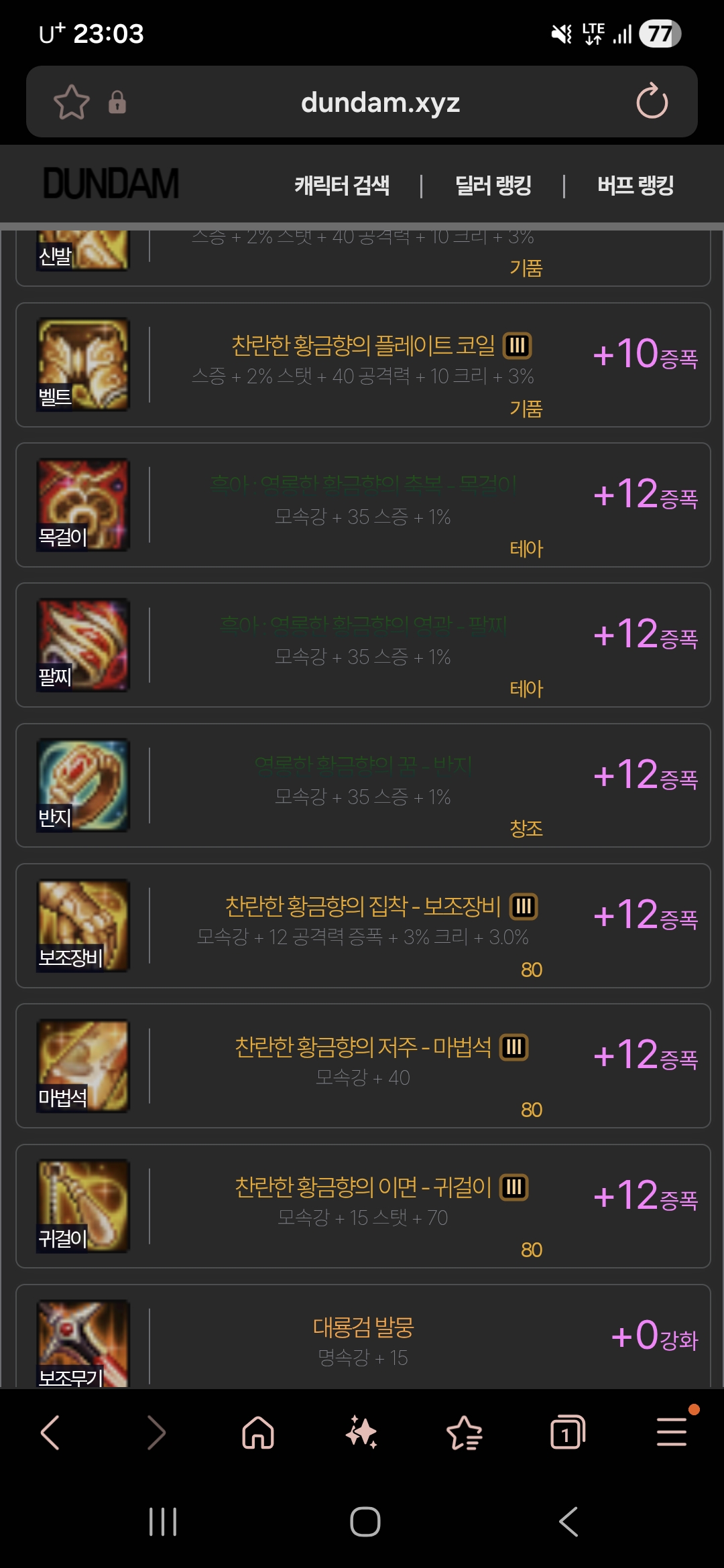Tap the dundam.xyz address bar
This screenshot has width=724, height=1568.
click(380, 103)
